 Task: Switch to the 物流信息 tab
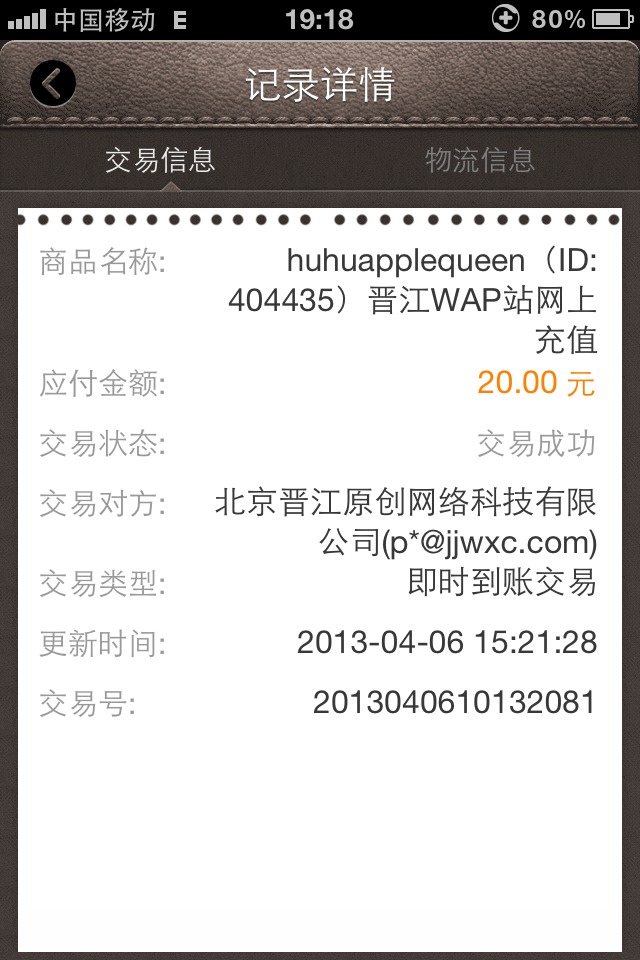(x=479, y=160)
